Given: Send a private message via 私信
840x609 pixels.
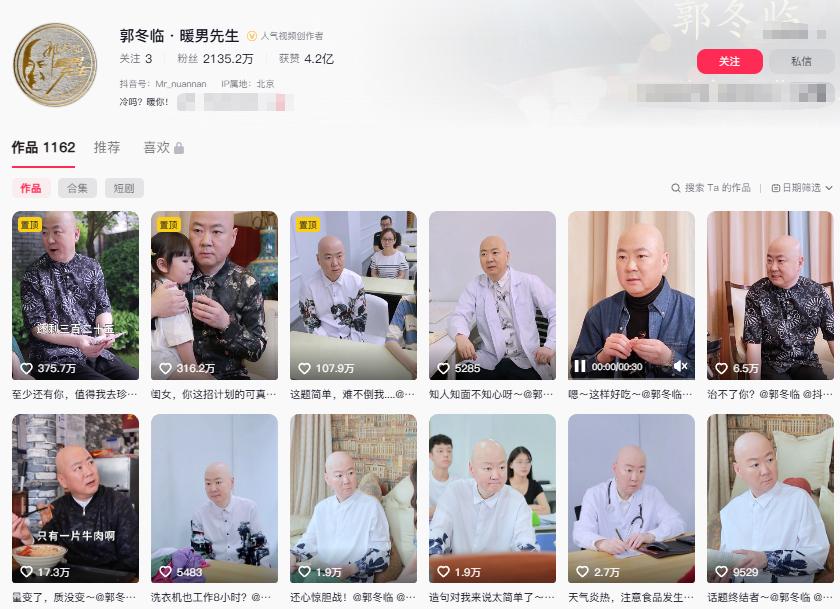Looking at the screenshot, I should [801, 62].
